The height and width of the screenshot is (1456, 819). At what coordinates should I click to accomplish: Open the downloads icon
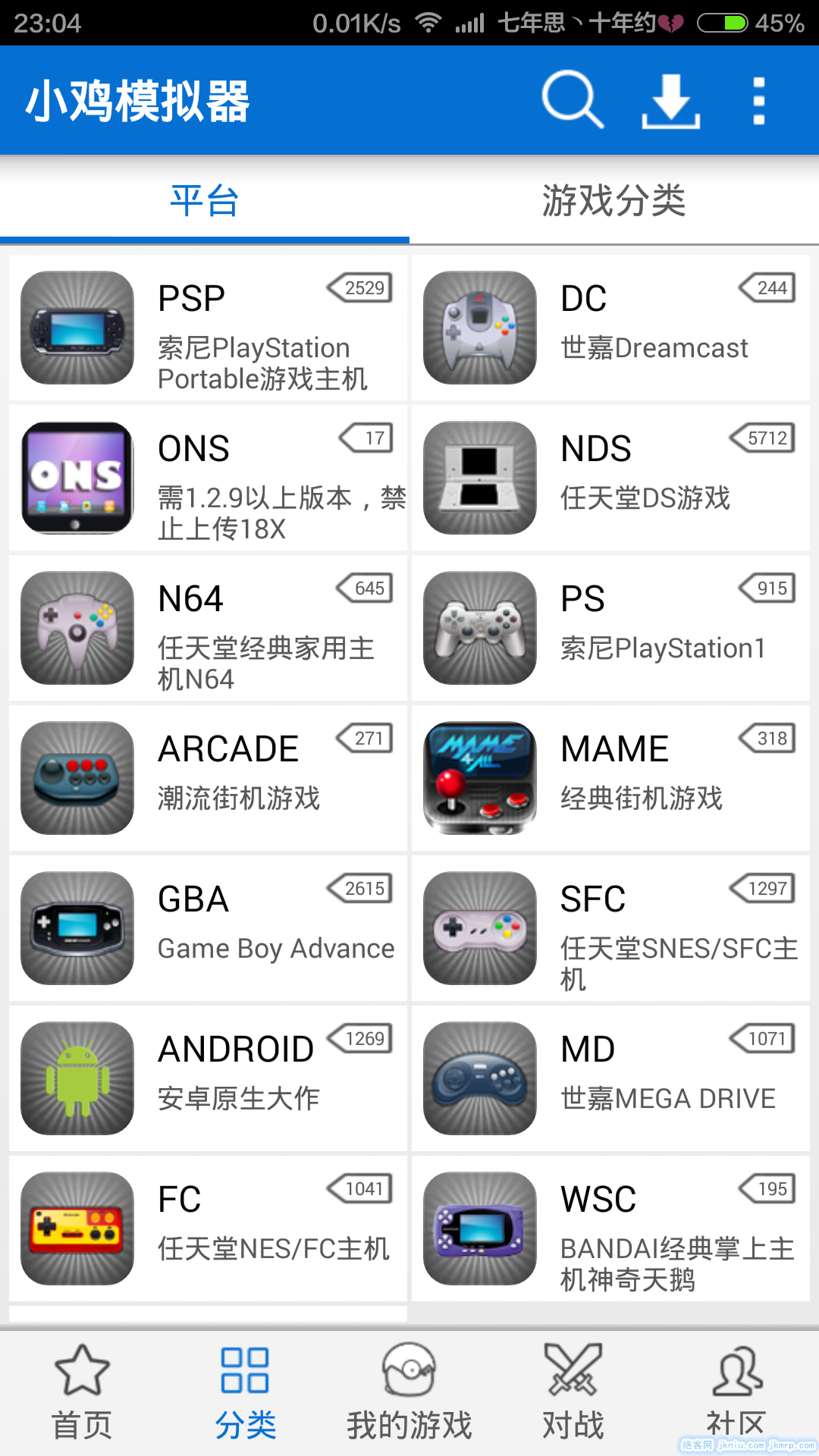coord(670,100)
